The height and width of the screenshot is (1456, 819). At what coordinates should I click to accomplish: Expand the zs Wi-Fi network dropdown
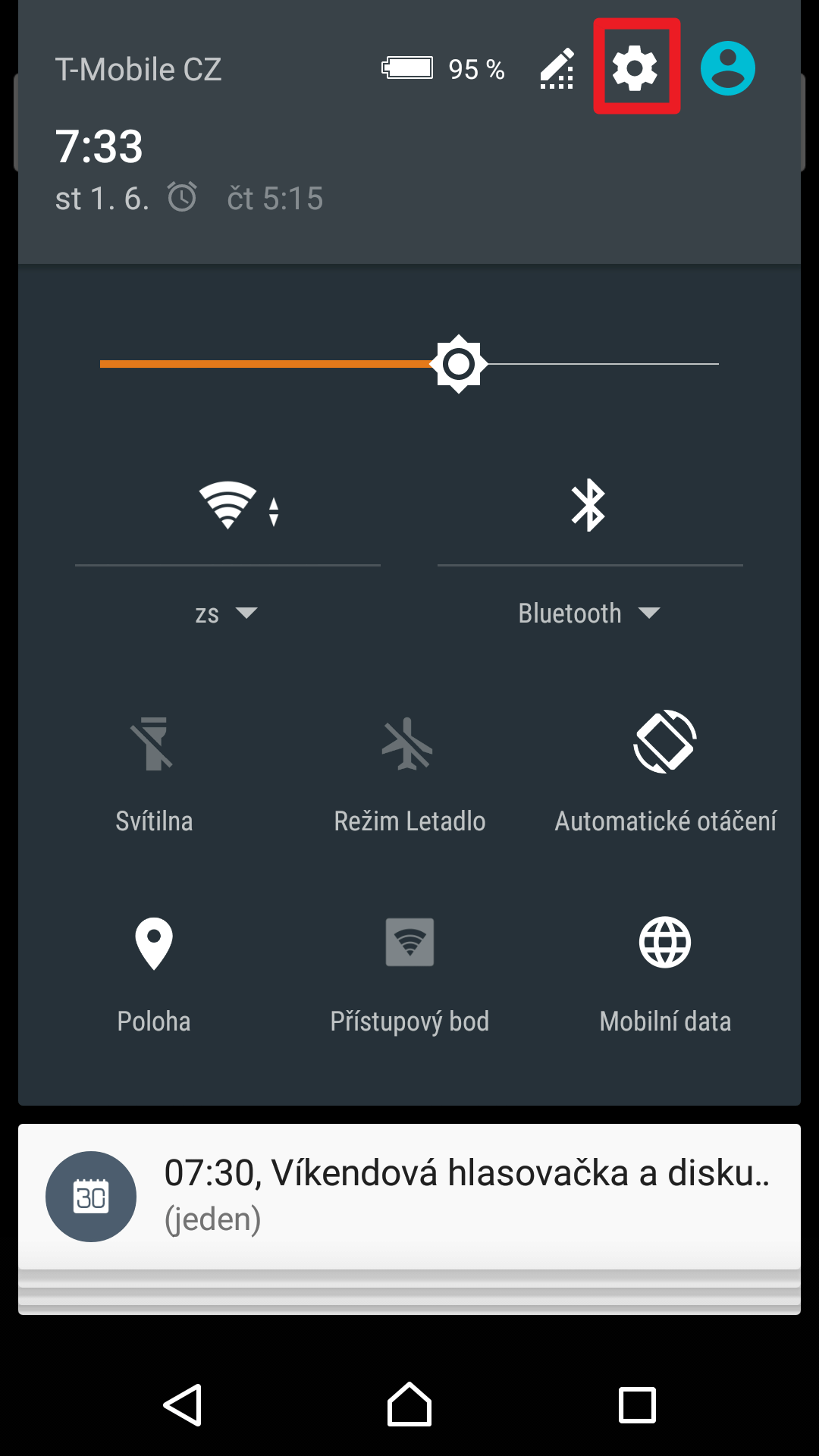227,613
